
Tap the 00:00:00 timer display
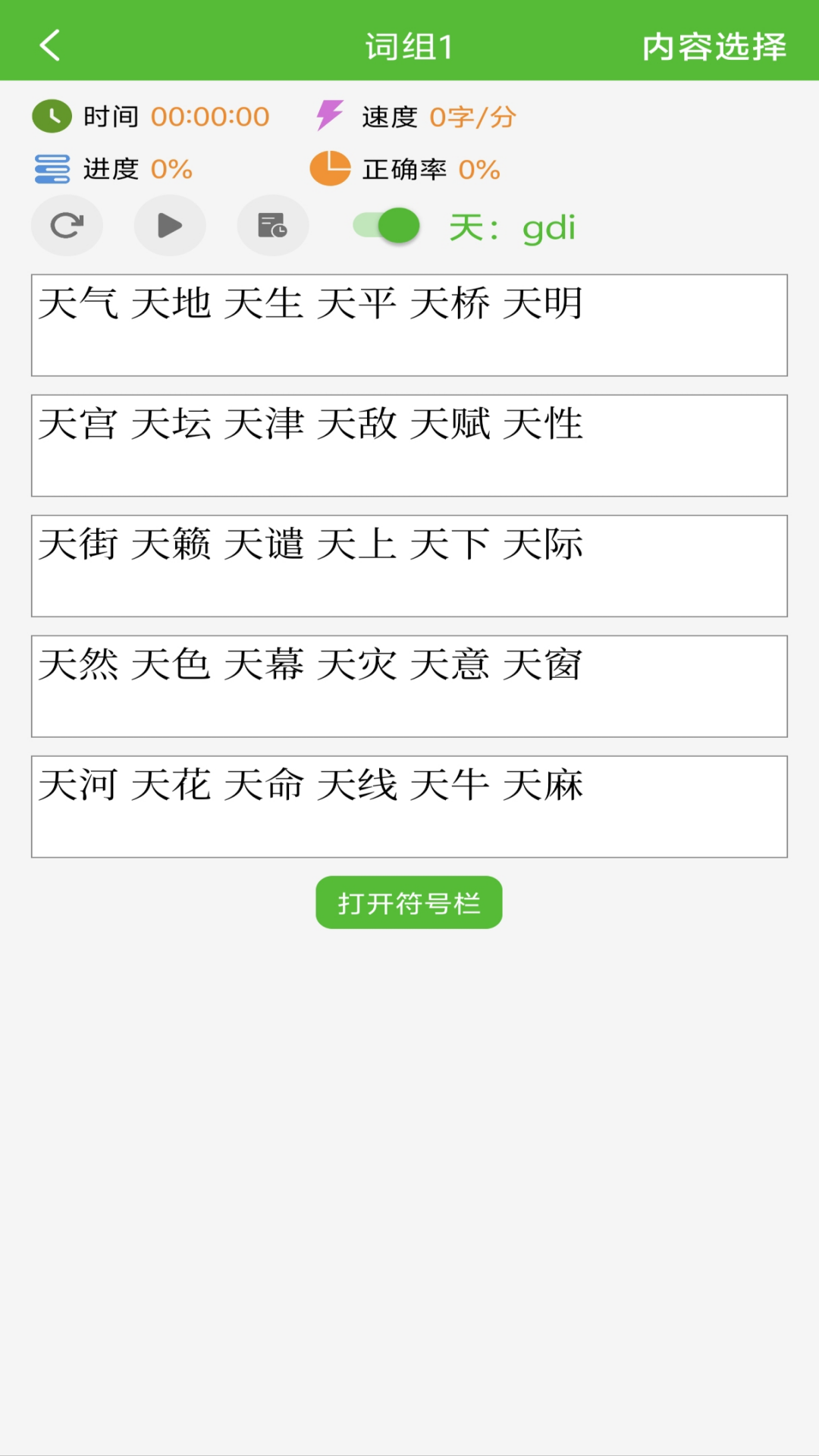[x=210, y=115]
